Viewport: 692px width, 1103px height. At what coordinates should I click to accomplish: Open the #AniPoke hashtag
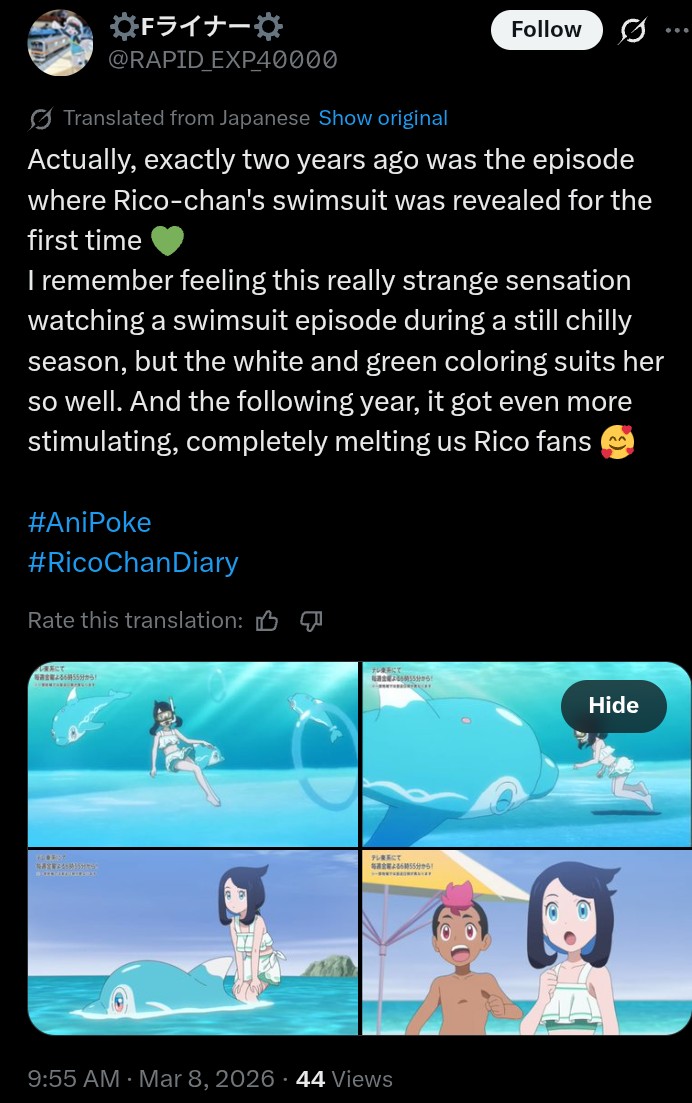click(x=89, y=522)
